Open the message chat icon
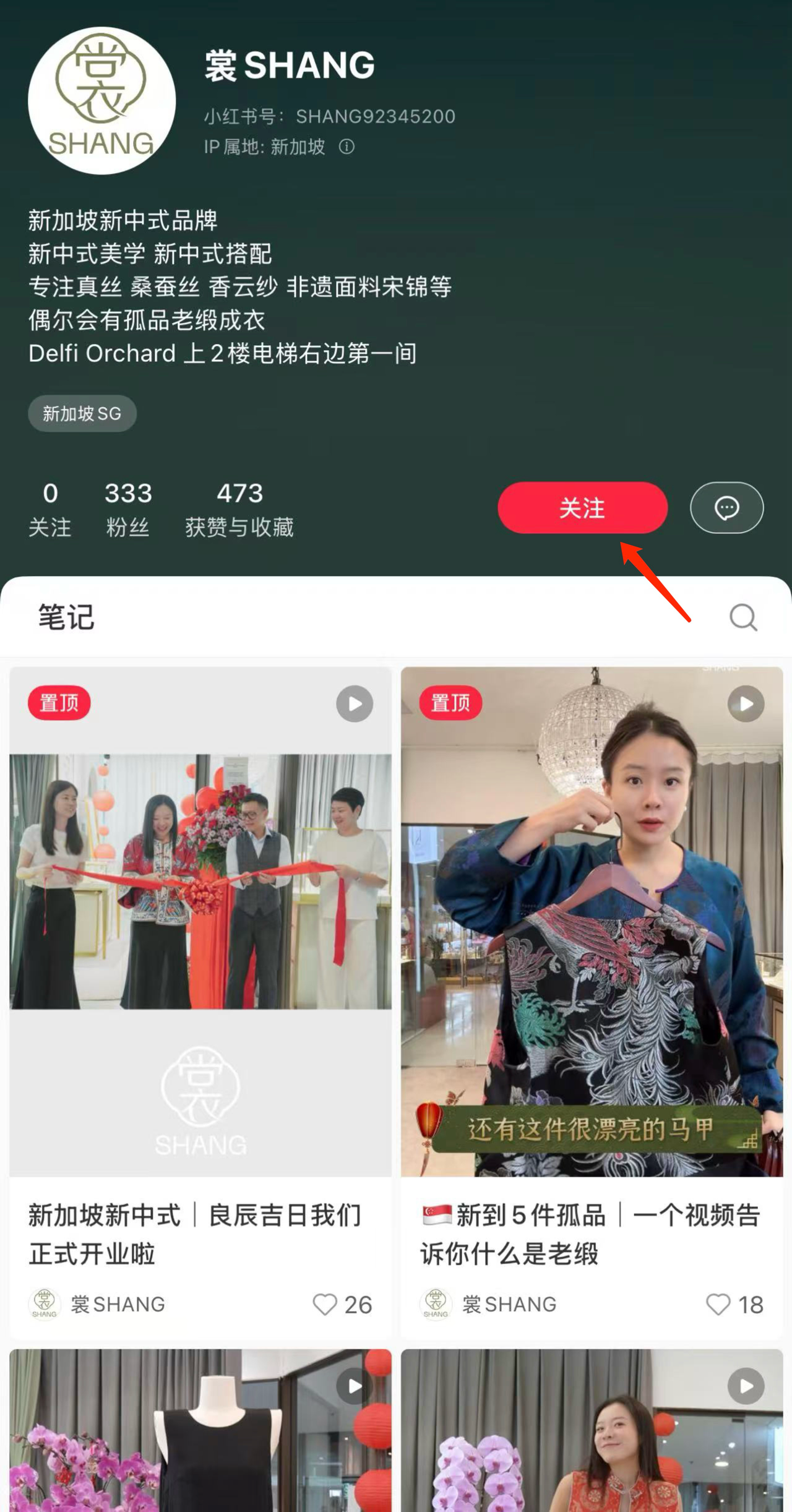This screenshot has height=1512, width=792. pyautogui.click(x=726, y=508)
